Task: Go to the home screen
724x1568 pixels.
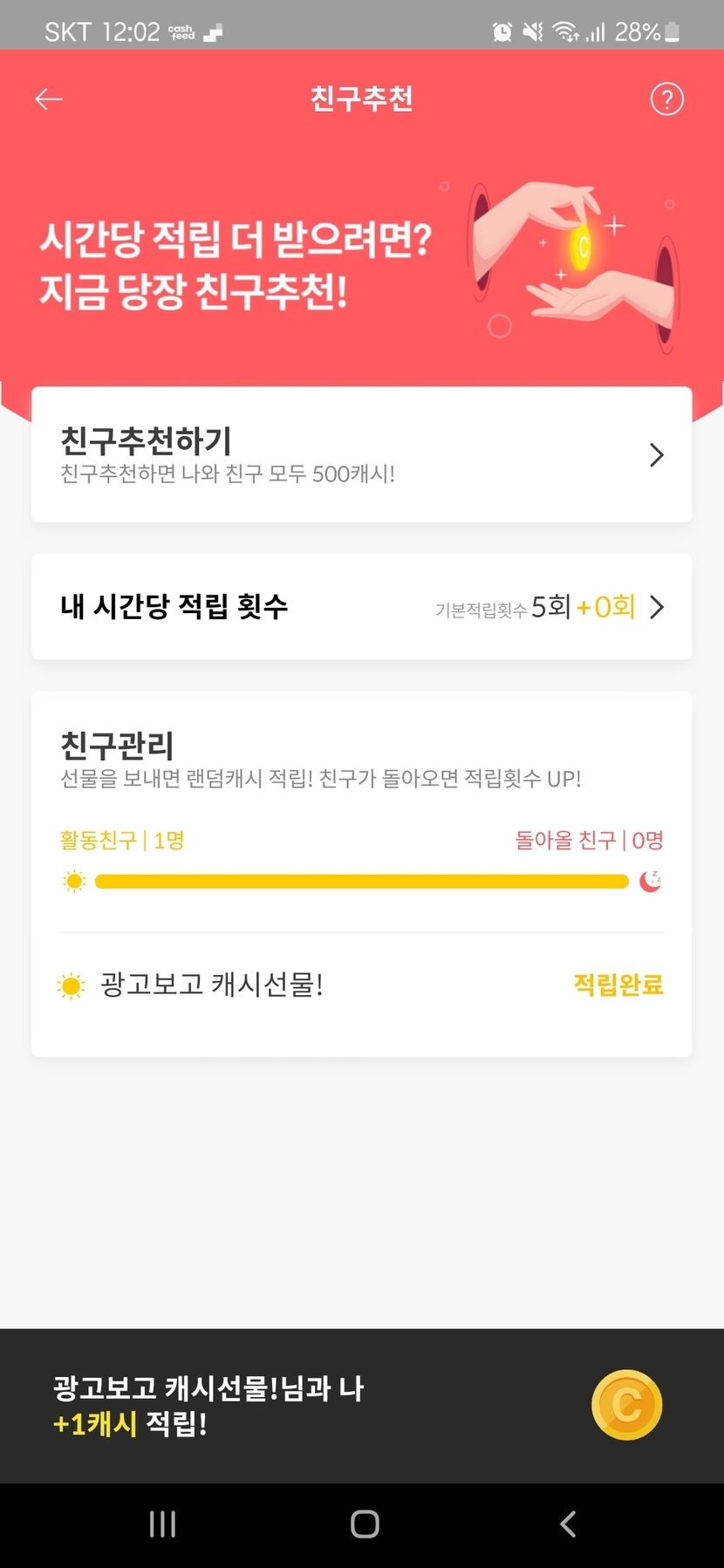Action: (365, 1524)
